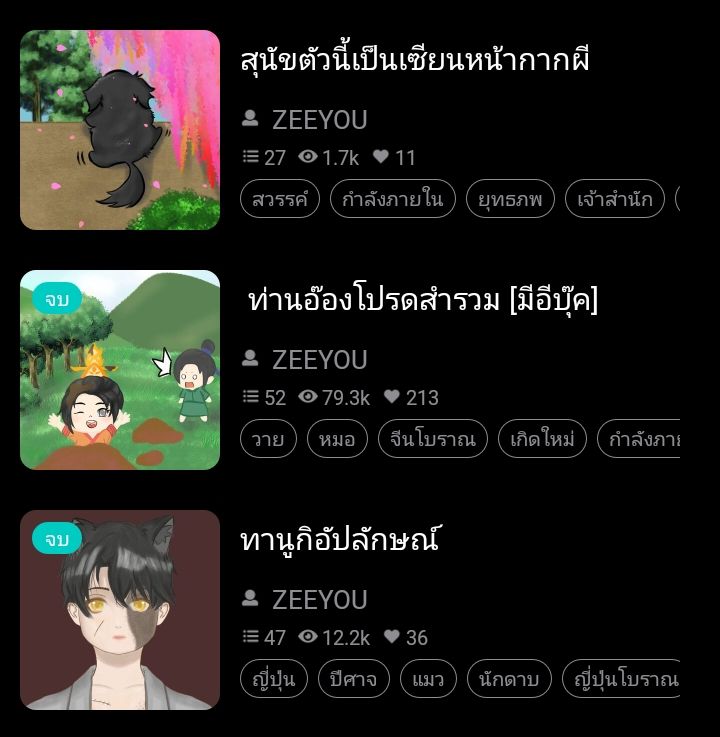
Task: Select the สวรรค์ tag chip
Action: click(280, 199)
